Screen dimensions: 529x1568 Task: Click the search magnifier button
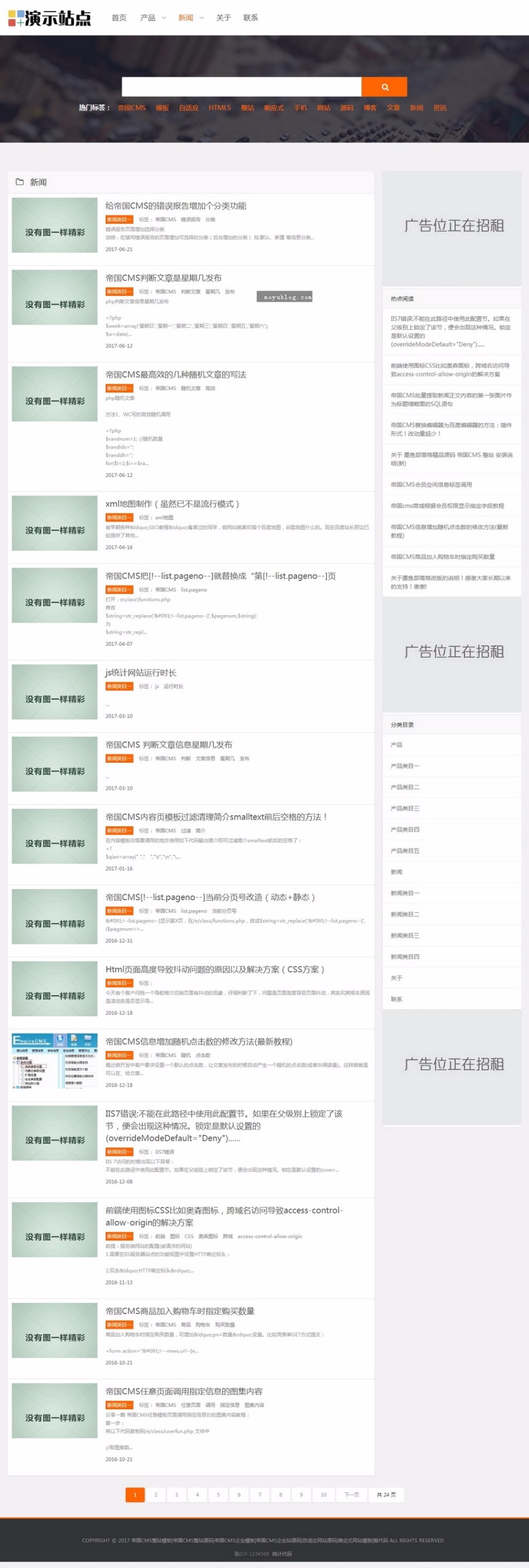point(384,87)
